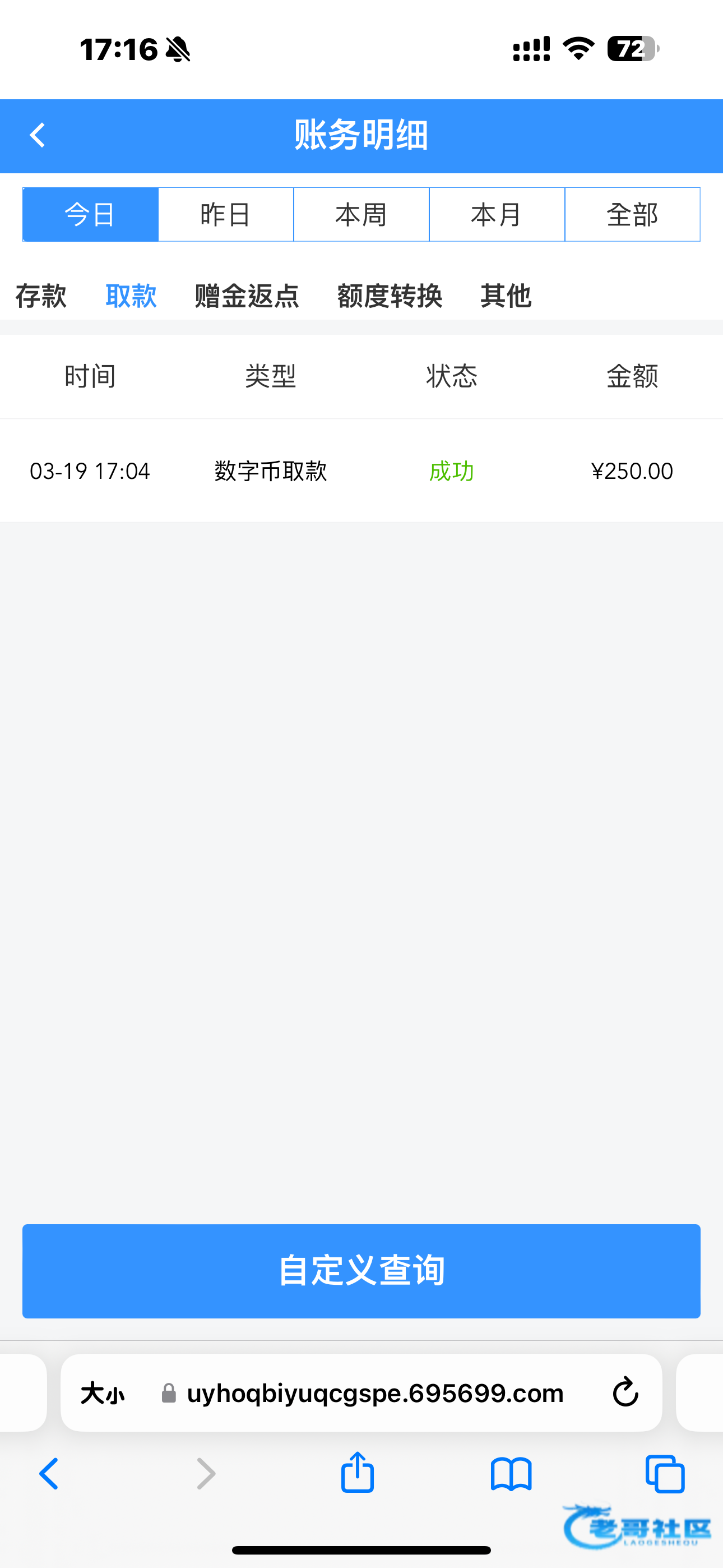The width and height of the screenshot is (723, 1568).
Task: Open the 数字币取款 ¥250.00 record
Action: tap(361, 471)
